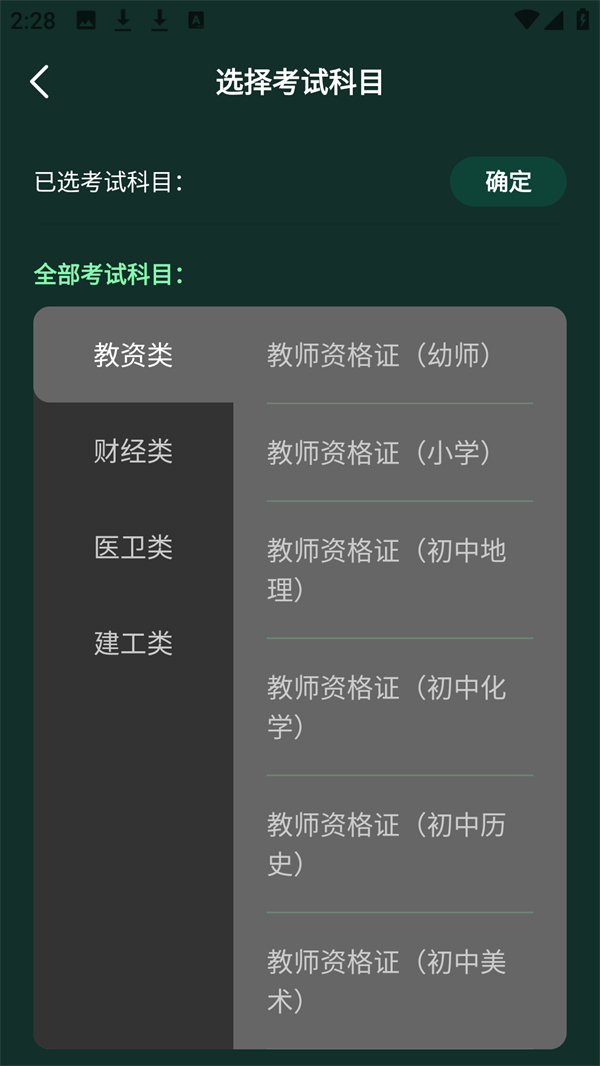Switch to the 教资类 category
This screenshot has height=1066, width=600.
(133, 355)
